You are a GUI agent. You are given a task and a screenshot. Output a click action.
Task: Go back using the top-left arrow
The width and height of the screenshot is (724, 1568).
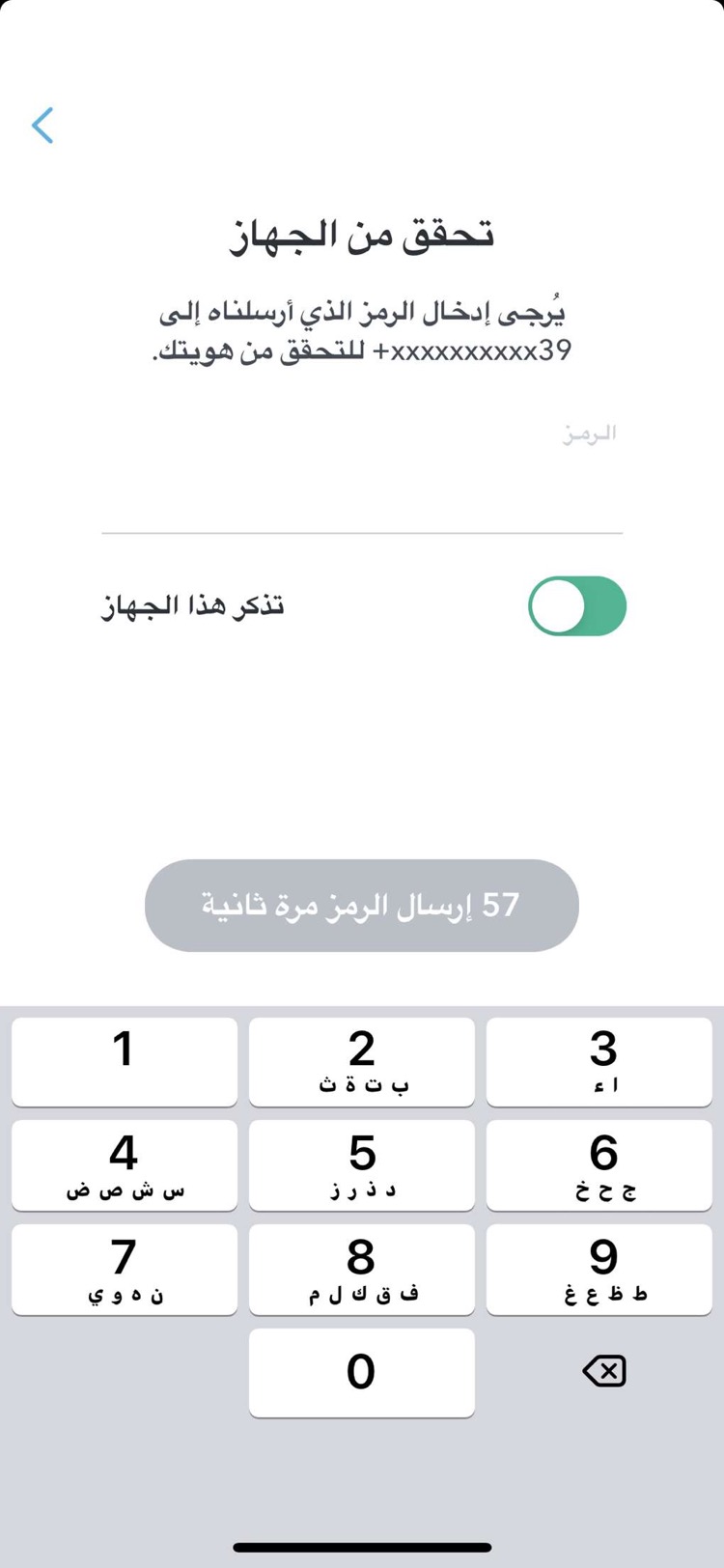click(x=42, y=126)
